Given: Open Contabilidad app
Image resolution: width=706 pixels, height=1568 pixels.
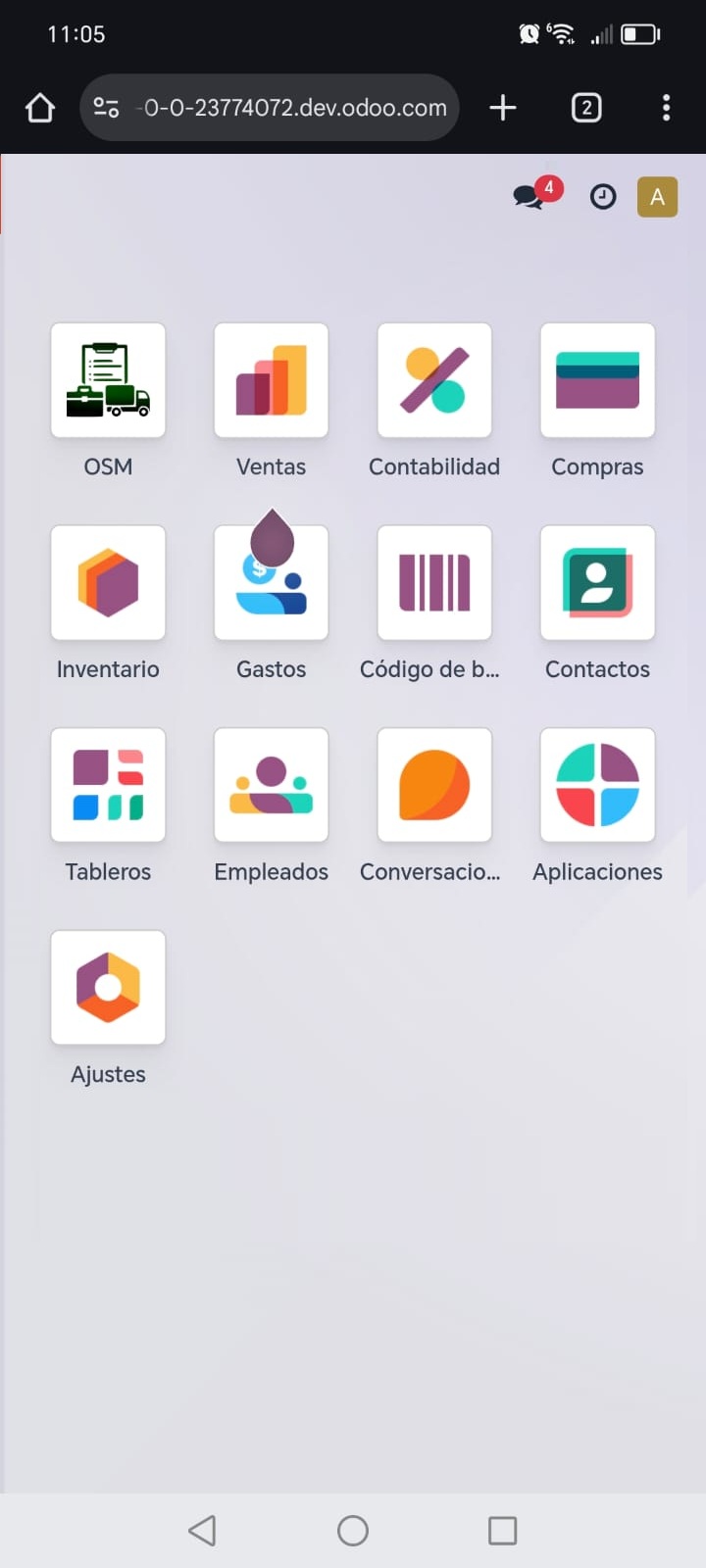Looking at the screenshot, I should click(x=434, y=380).
